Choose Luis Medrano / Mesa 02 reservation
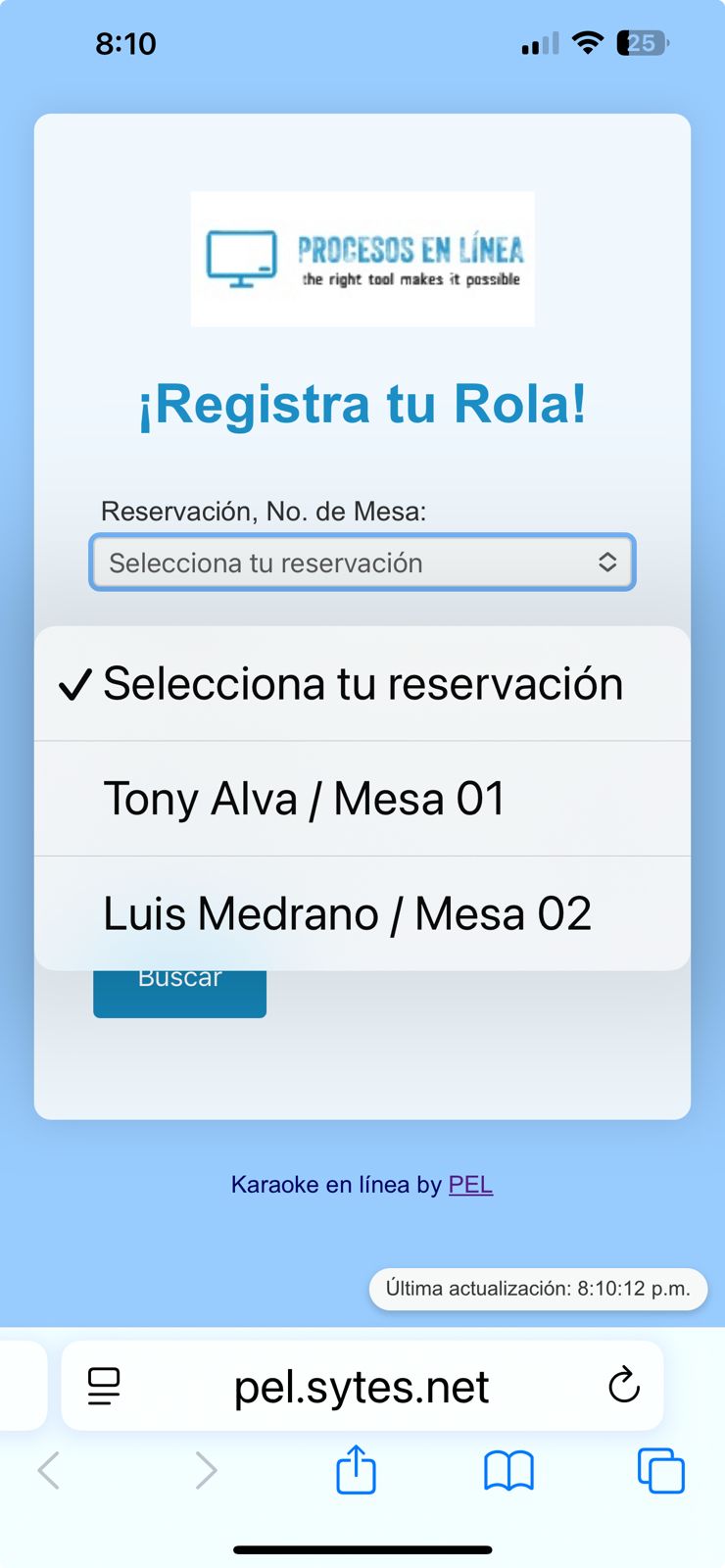Screen dimensions: 725x1568 [348, 913]
